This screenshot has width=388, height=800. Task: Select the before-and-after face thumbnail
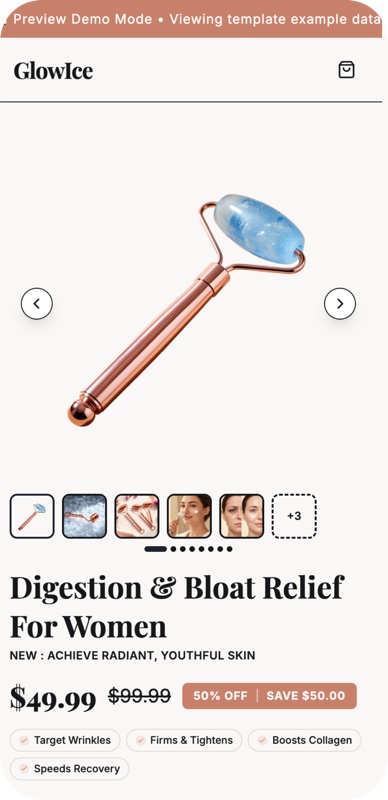[242, 516]
